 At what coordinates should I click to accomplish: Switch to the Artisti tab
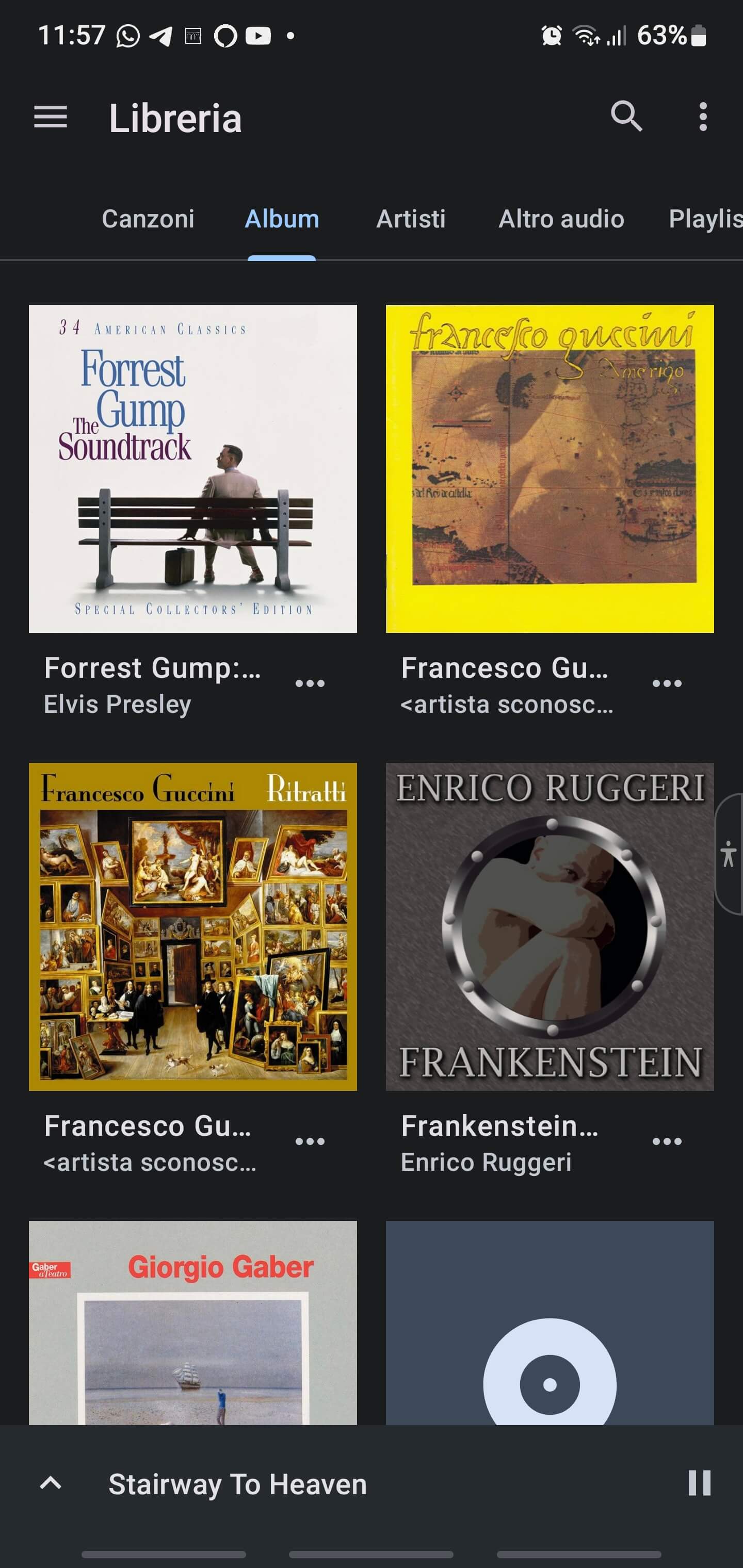tap(411, 219)
